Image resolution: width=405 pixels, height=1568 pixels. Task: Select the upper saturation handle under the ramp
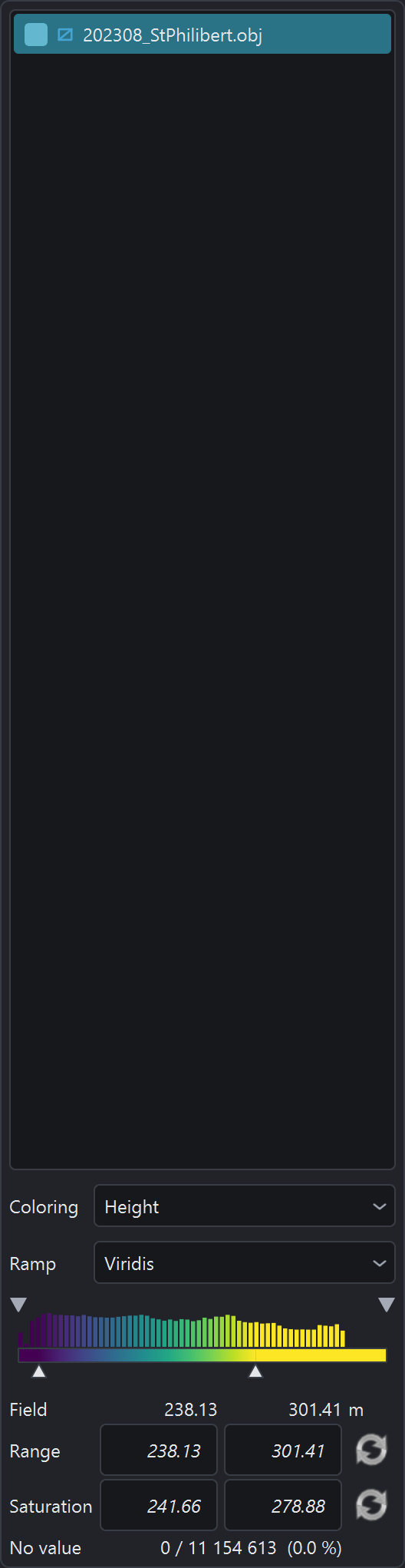pyautogui.click(x=255, y=1371)
